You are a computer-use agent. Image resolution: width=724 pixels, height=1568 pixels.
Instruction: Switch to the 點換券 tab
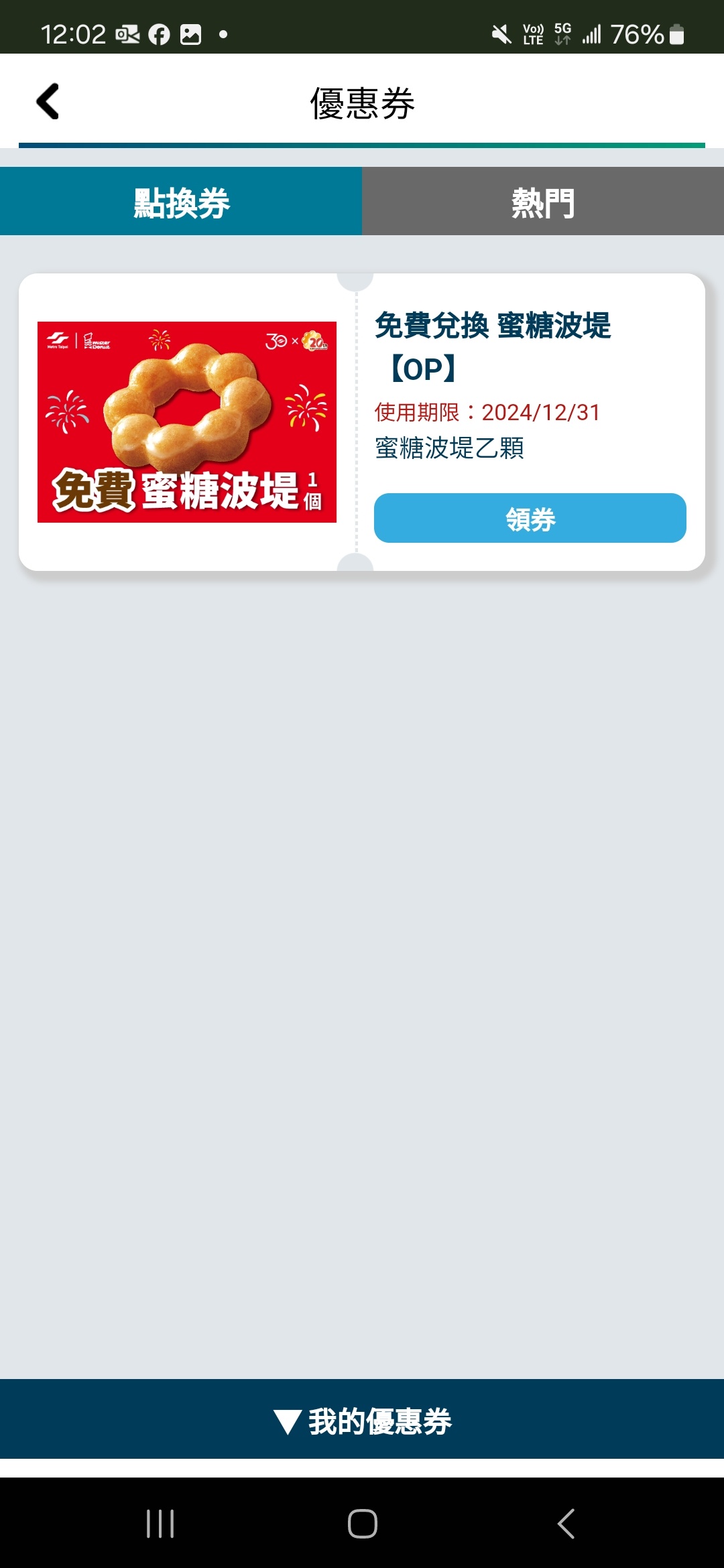tap(181, 202)
